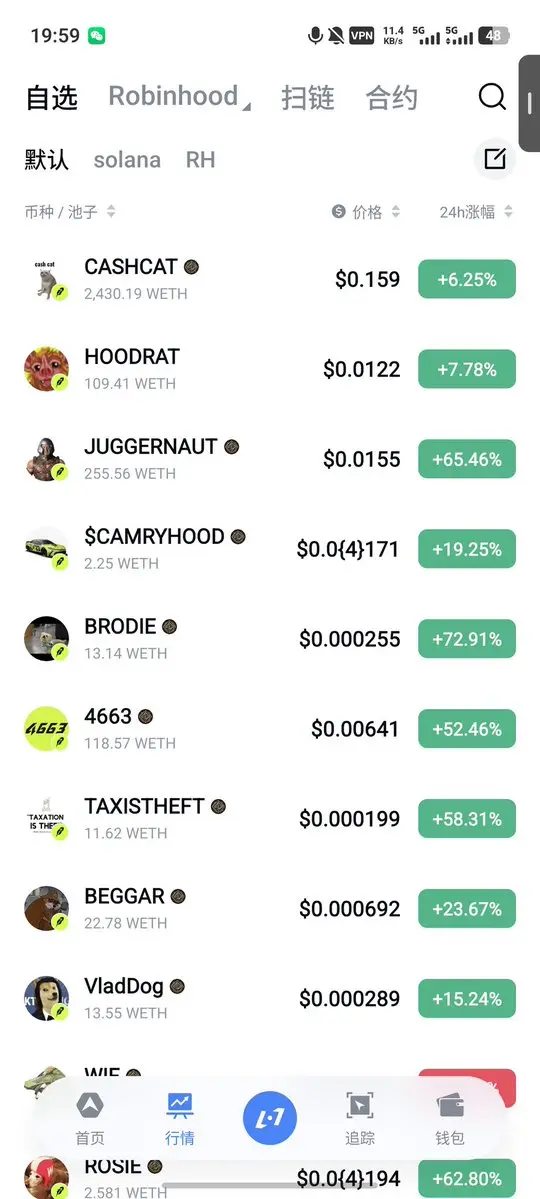Open the 合约 tab
Screen dimensions: 540x1199
click(392, 98)
